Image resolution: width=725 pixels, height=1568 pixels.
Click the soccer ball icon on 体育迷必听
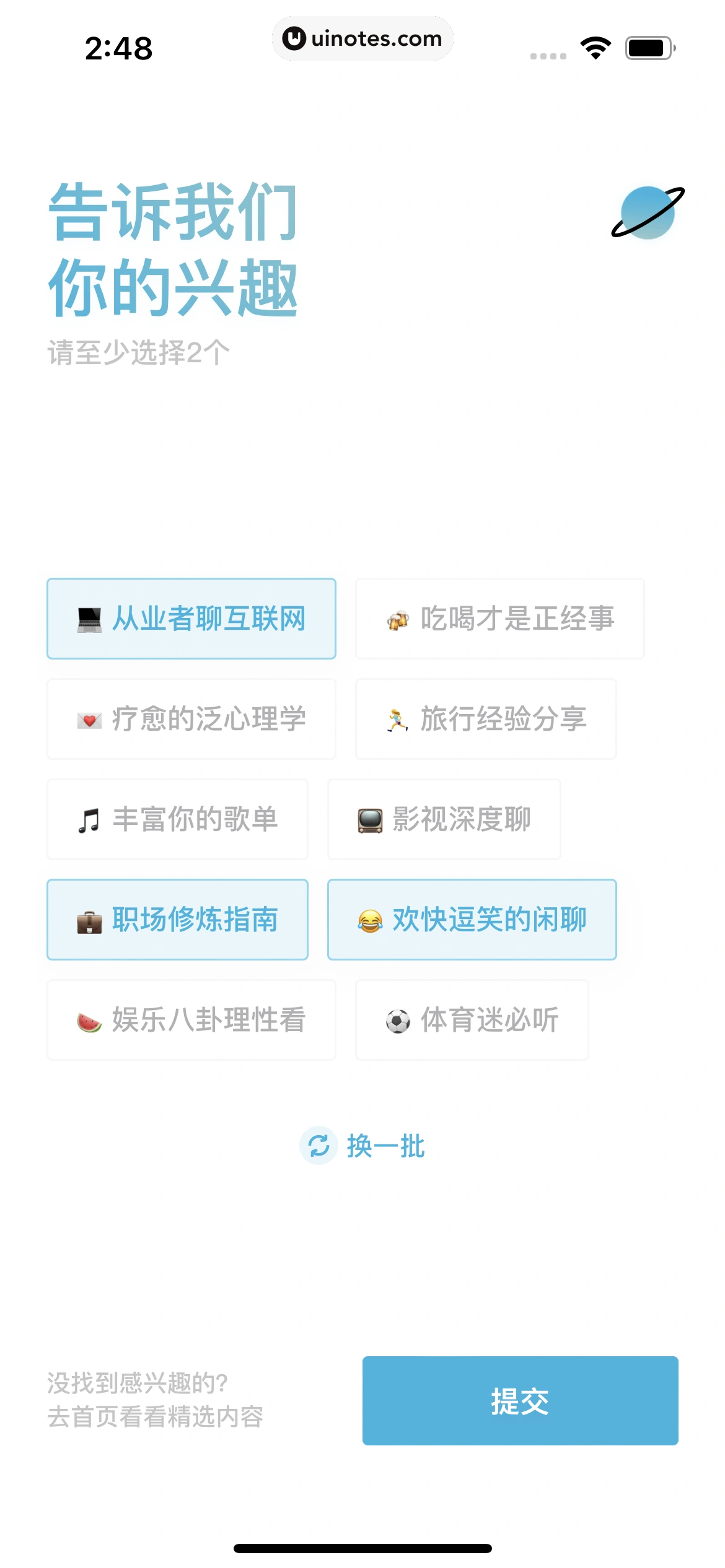[x=397, y=1021]
